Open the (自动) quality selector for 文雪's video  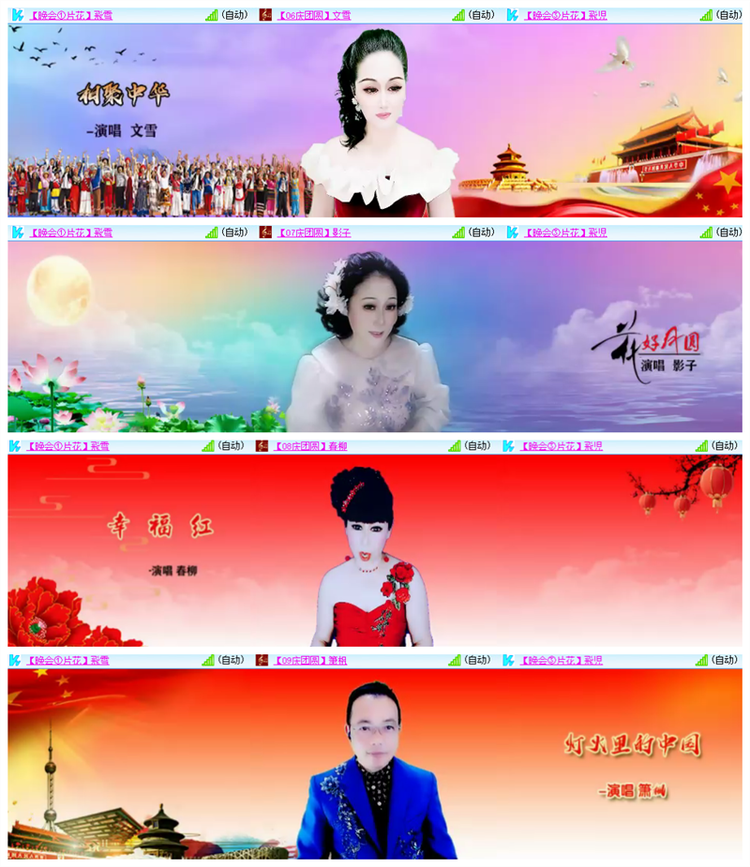tap(479, 14)
